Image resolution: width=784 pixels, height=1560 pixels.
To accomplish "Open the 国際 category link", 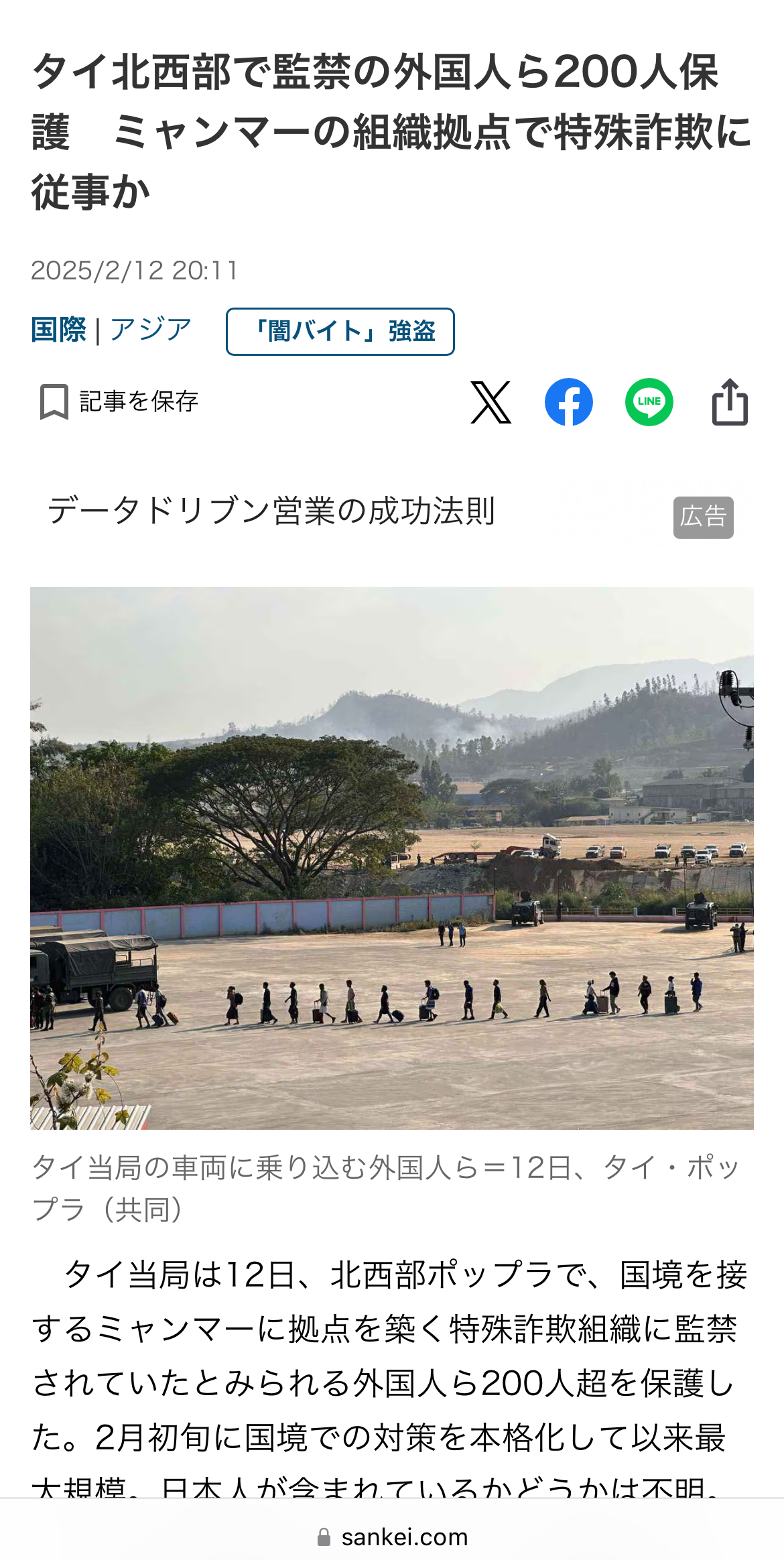I will pyautogui.click(x=58, y=330).
